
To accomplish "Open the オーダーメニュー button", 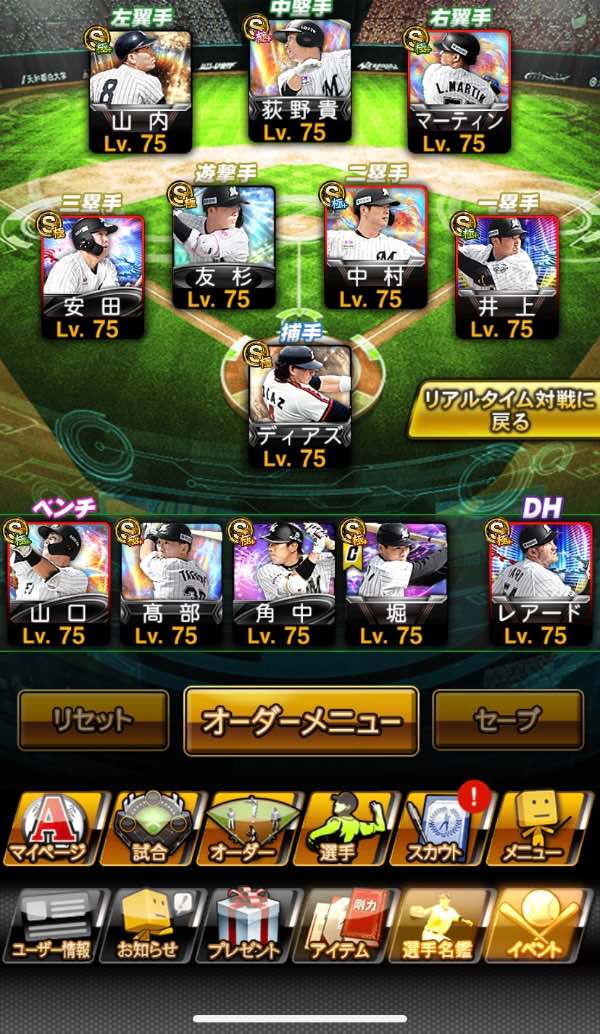I will (301, 721).
